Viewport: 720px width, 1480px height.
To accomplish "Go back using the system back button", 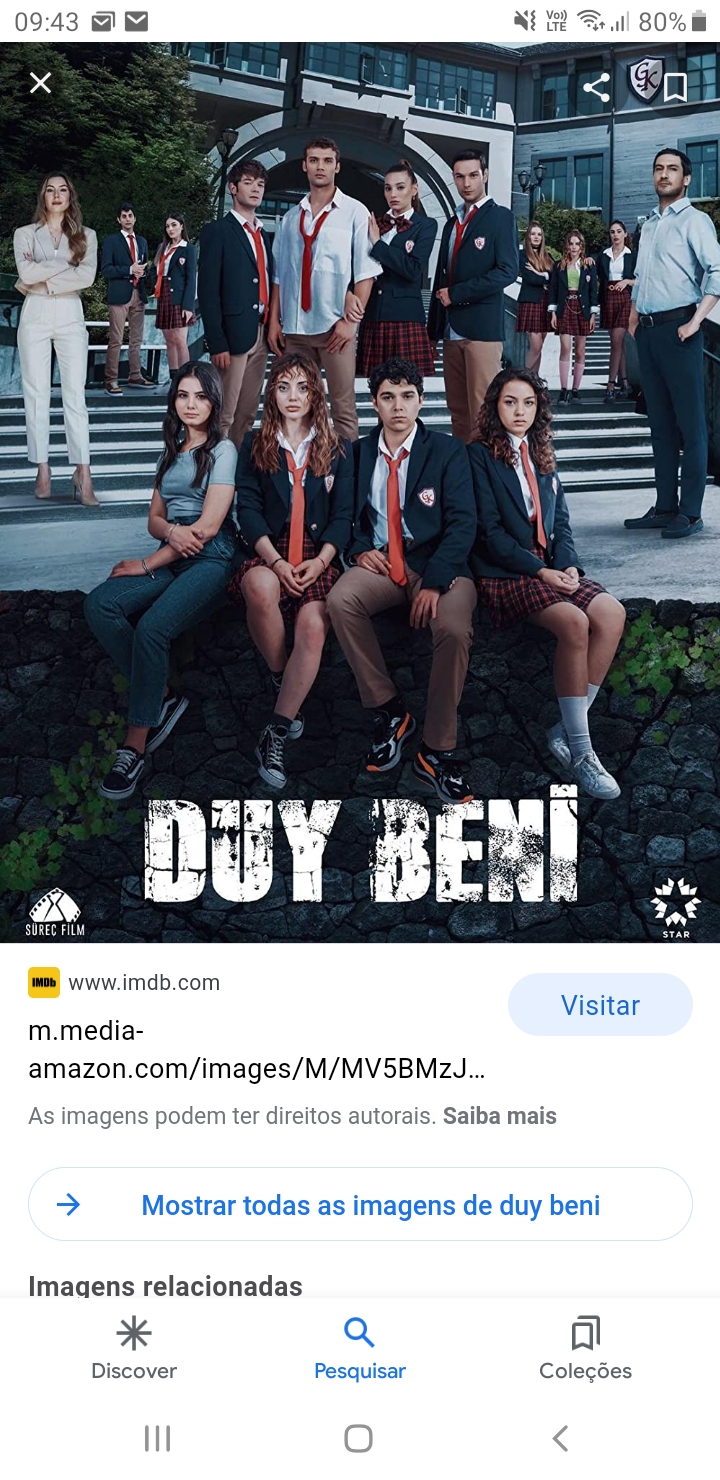I will pyautogui.click(x=560, y=1438).
